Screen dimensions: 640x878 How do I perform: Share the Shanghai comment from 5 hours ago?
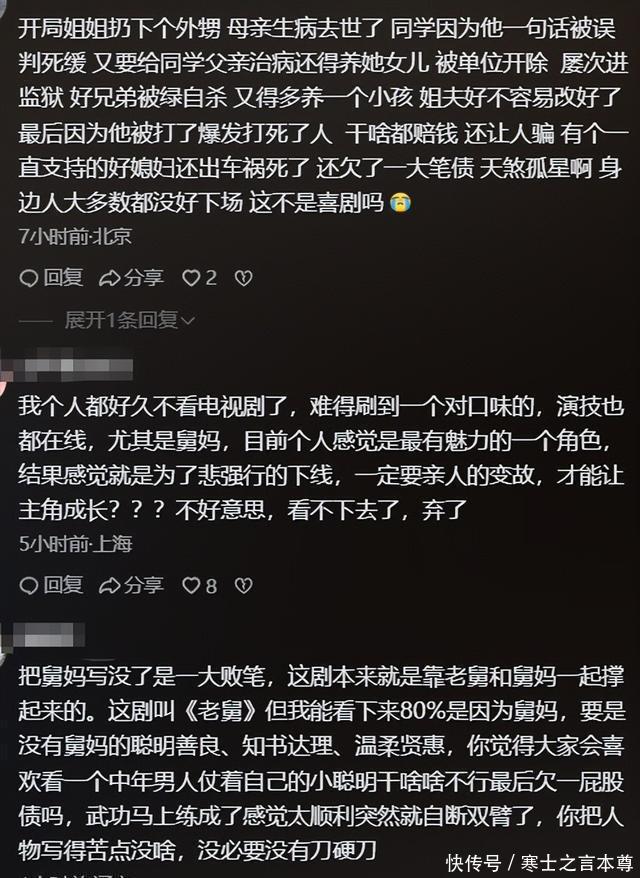131,585
